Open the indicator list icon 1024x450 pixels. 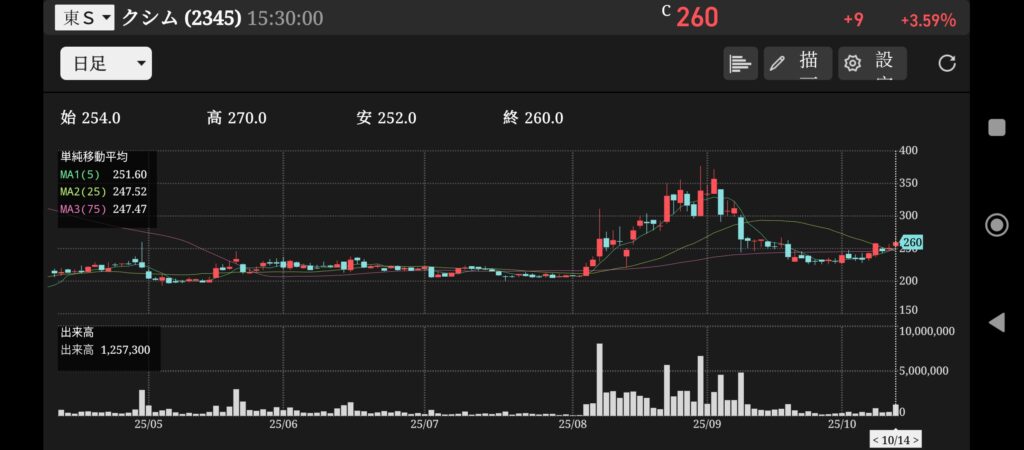click(740, 63)
